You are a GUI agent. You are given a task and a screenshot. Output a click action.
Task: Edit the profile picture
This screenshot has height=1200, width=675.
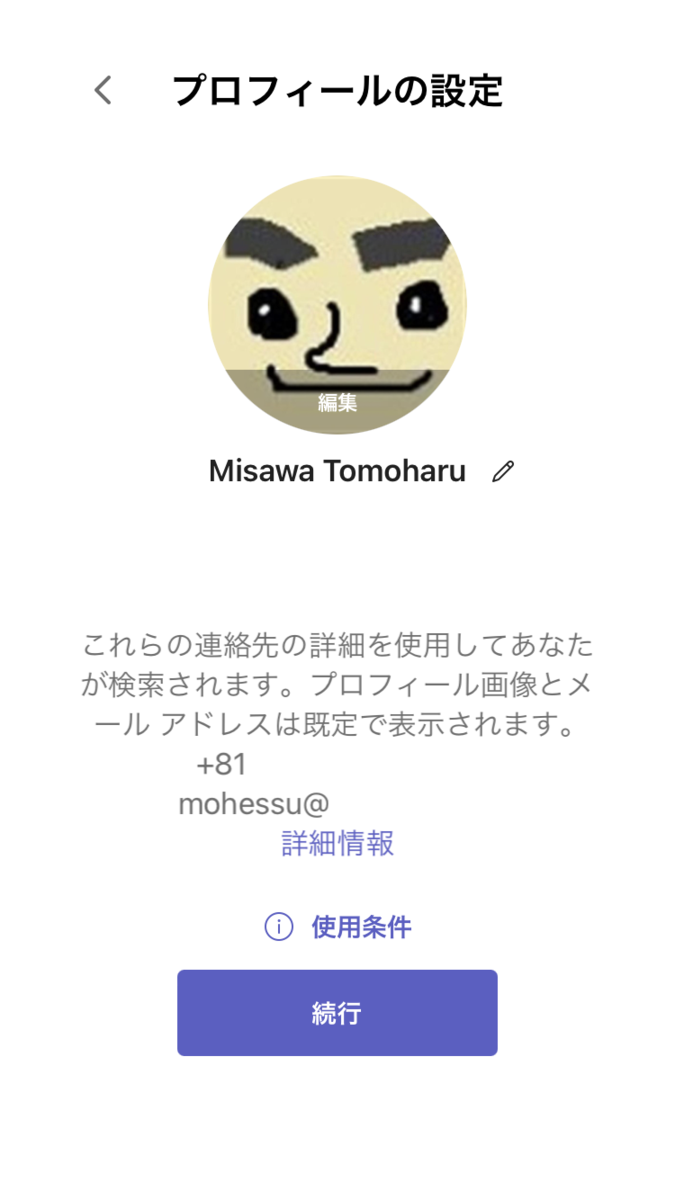(337, 402)
